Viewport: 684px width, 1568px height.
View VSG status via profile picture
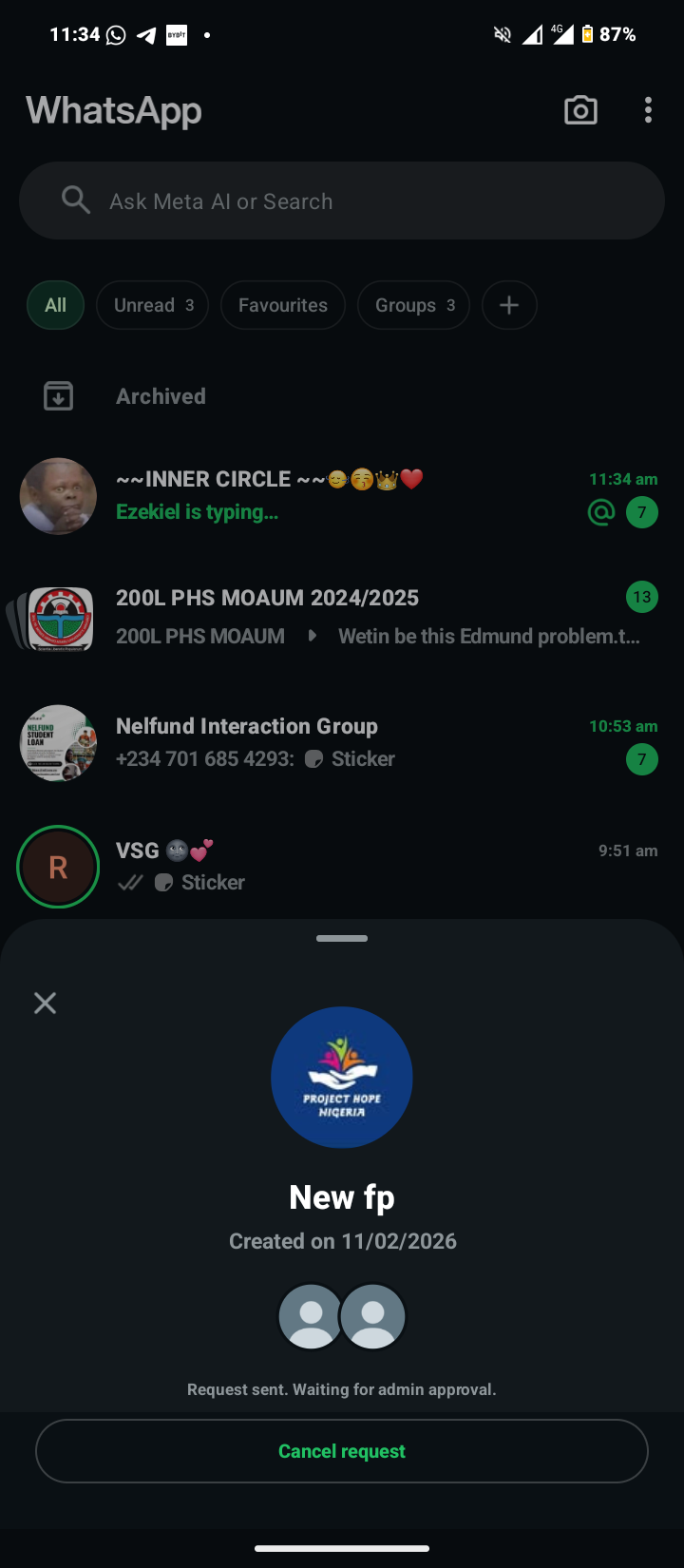tap(58, 867)
